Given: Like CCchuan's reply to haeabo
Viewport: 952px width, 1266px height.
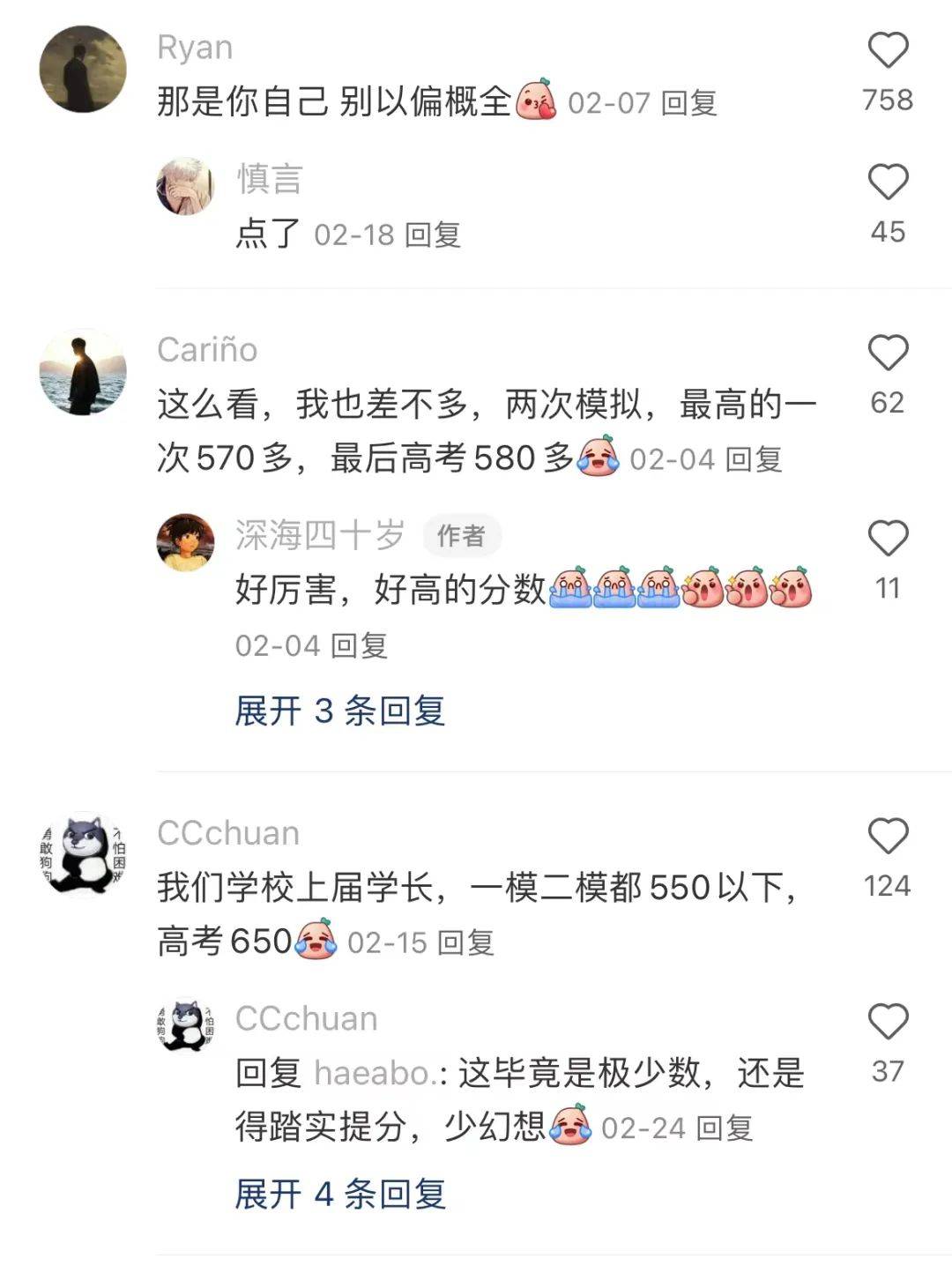Looking at the screenshot, I should click(888, 1022).
